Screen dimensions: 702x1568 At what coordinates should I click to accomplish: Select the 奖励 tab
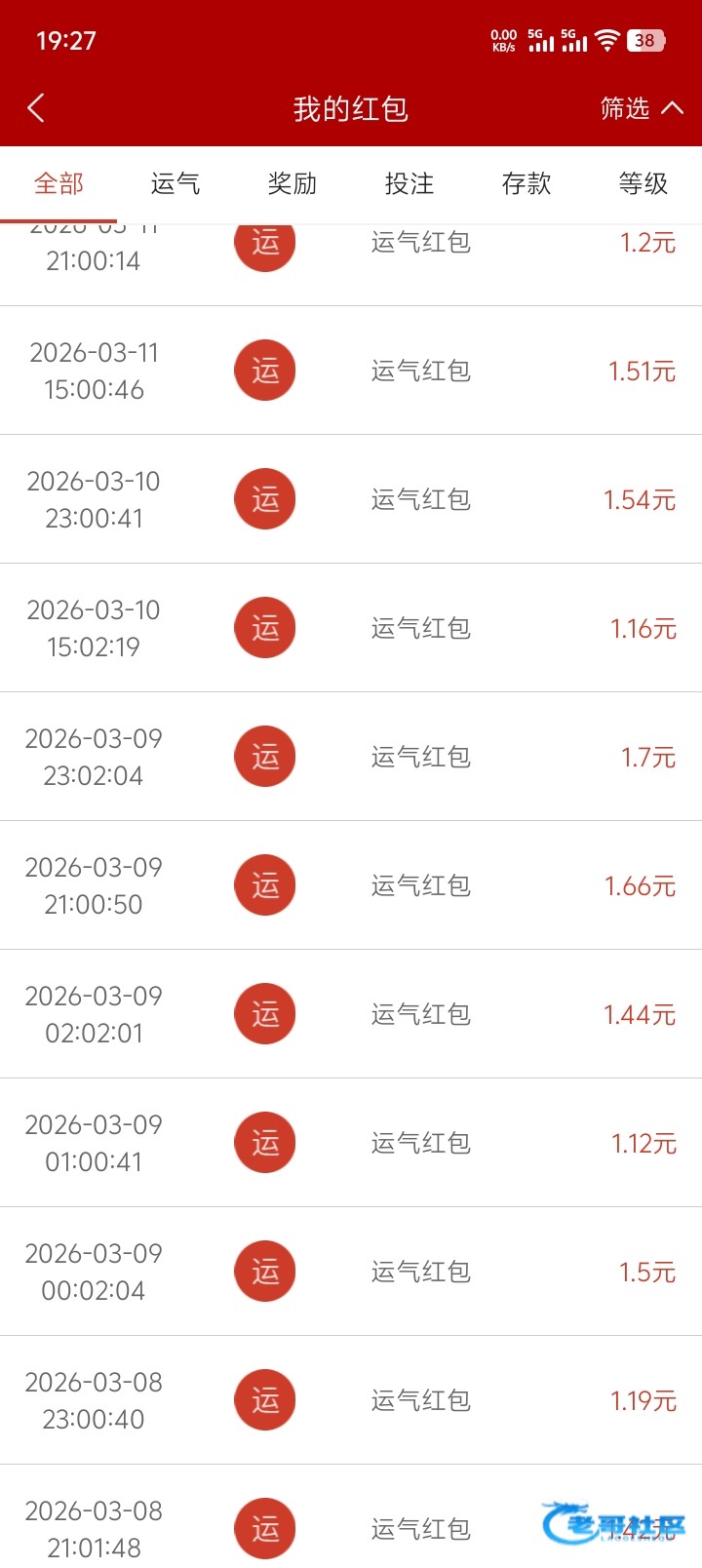click(x=292, y=183)
